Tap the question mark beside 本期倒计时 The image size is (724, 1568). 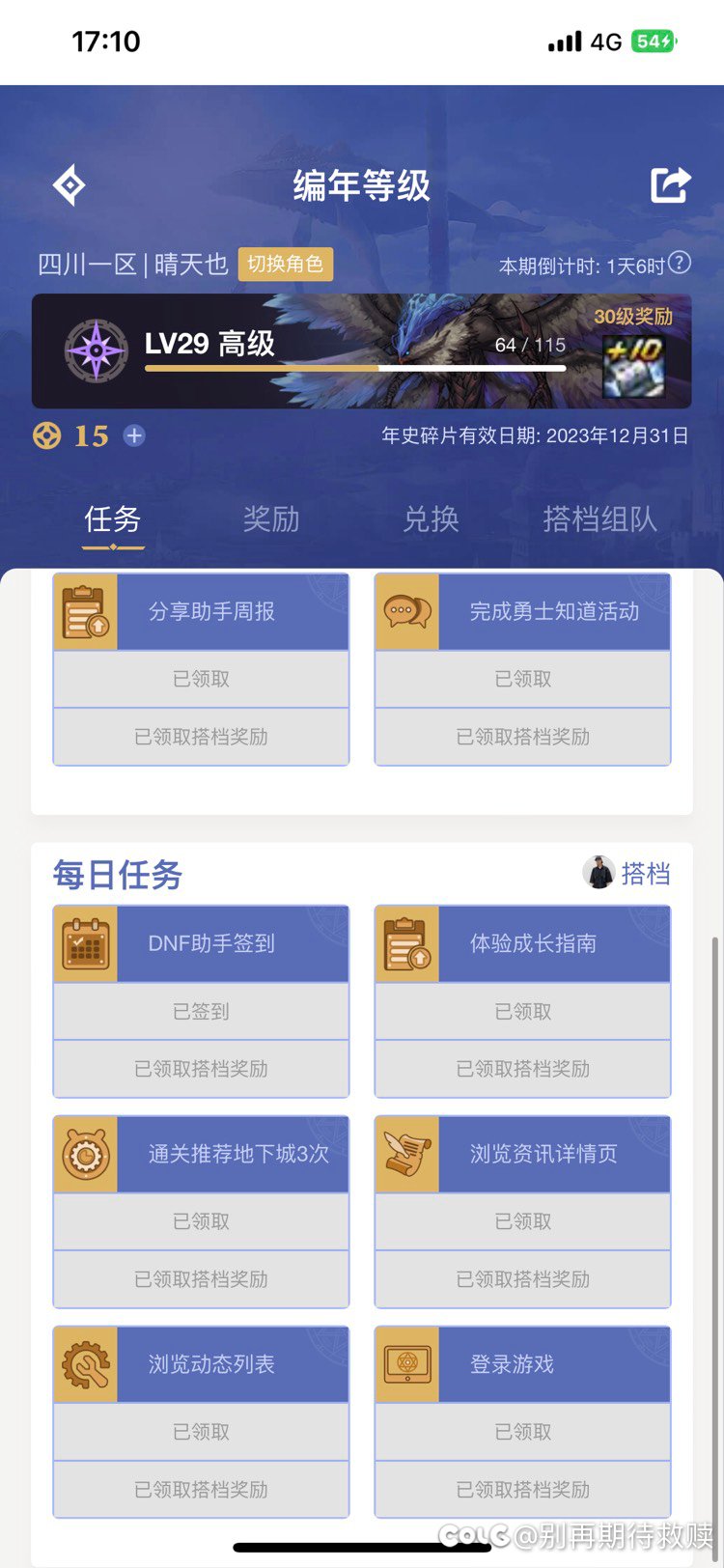point(679,263)
